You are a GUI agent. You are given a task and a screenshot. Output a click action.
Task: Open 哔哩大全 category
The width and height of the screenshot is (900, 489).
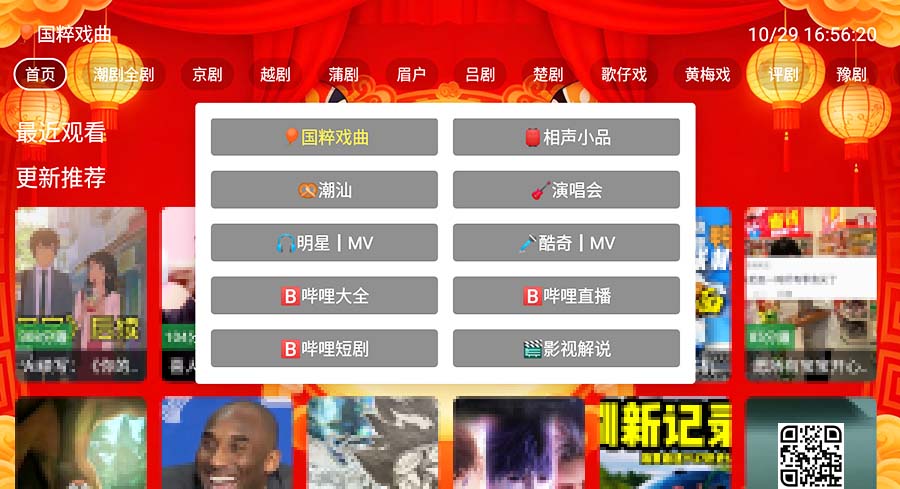click(324, 296)
